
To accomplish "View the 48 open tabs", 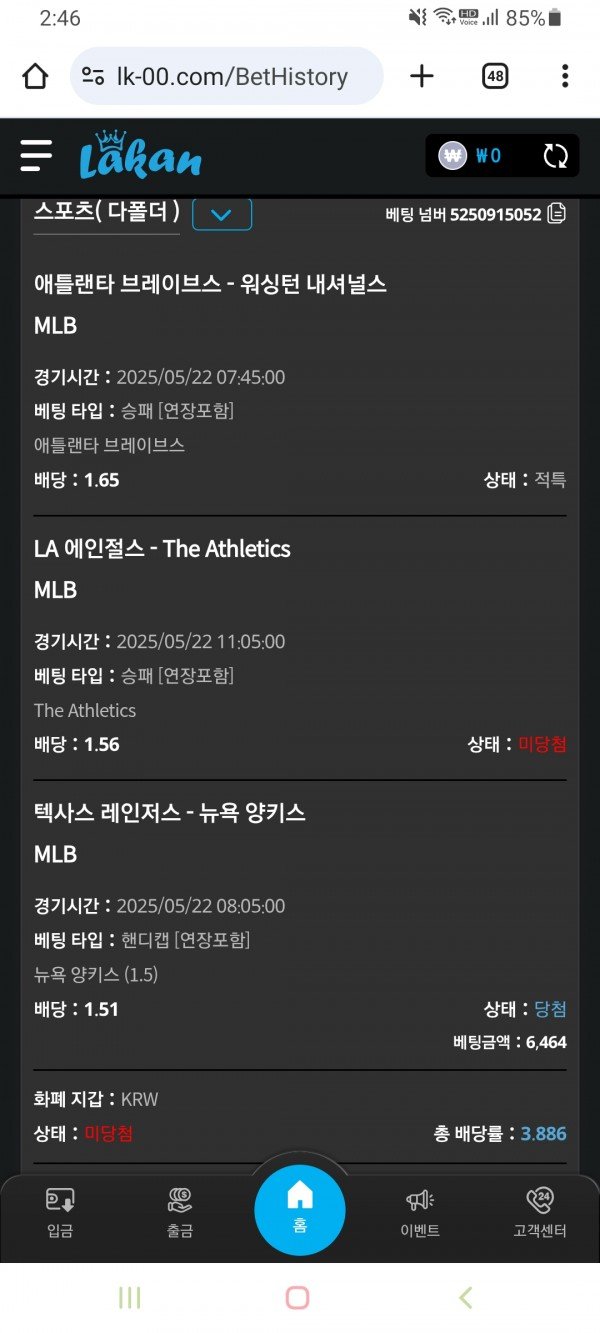I will 495,76.
